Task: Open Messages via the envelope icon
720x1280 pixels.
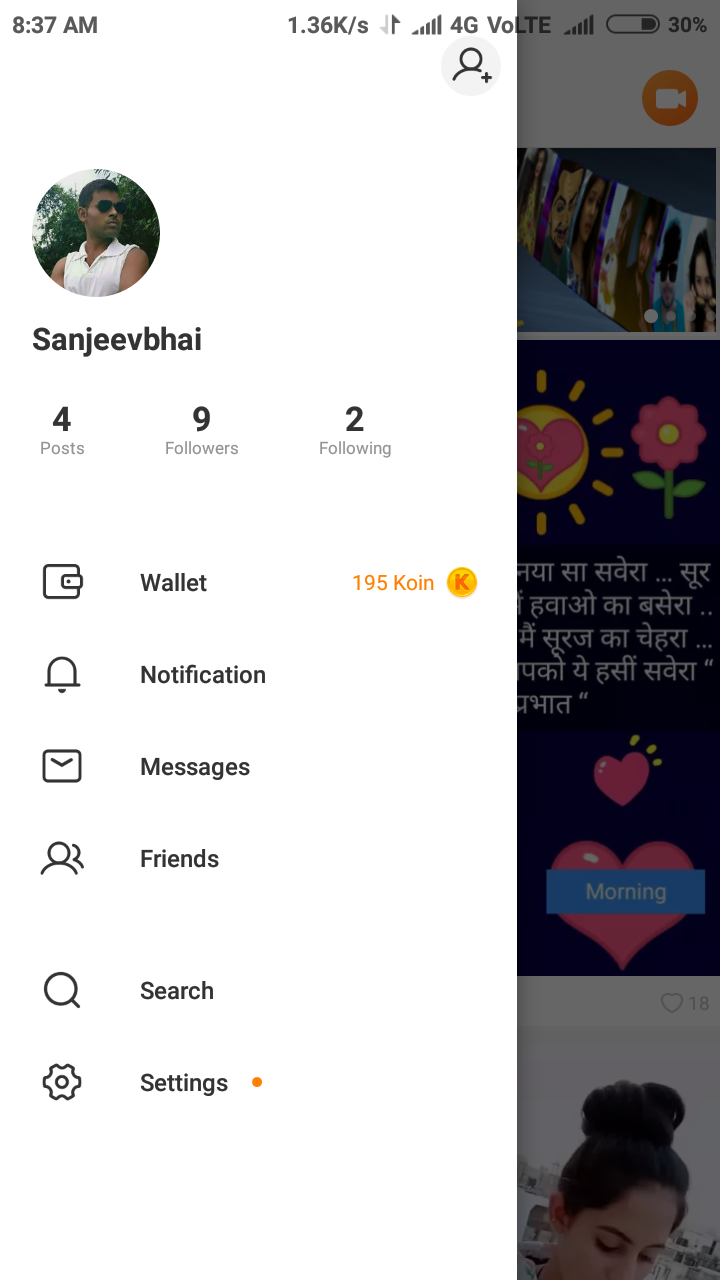Action: (x=62, y=766)
